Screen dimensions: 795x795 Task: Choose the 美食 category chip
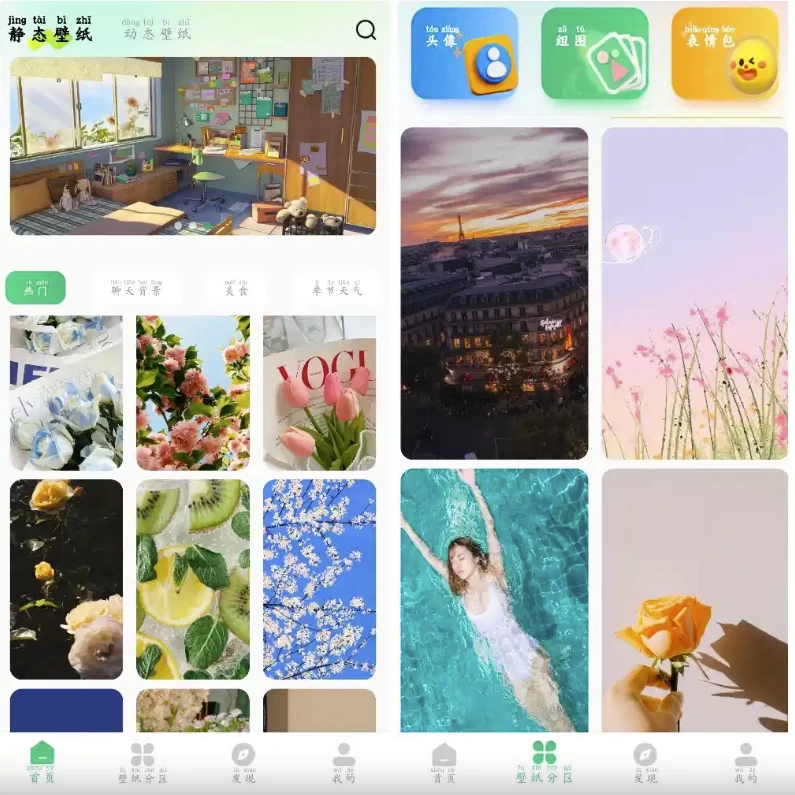(x=236, y=290)
